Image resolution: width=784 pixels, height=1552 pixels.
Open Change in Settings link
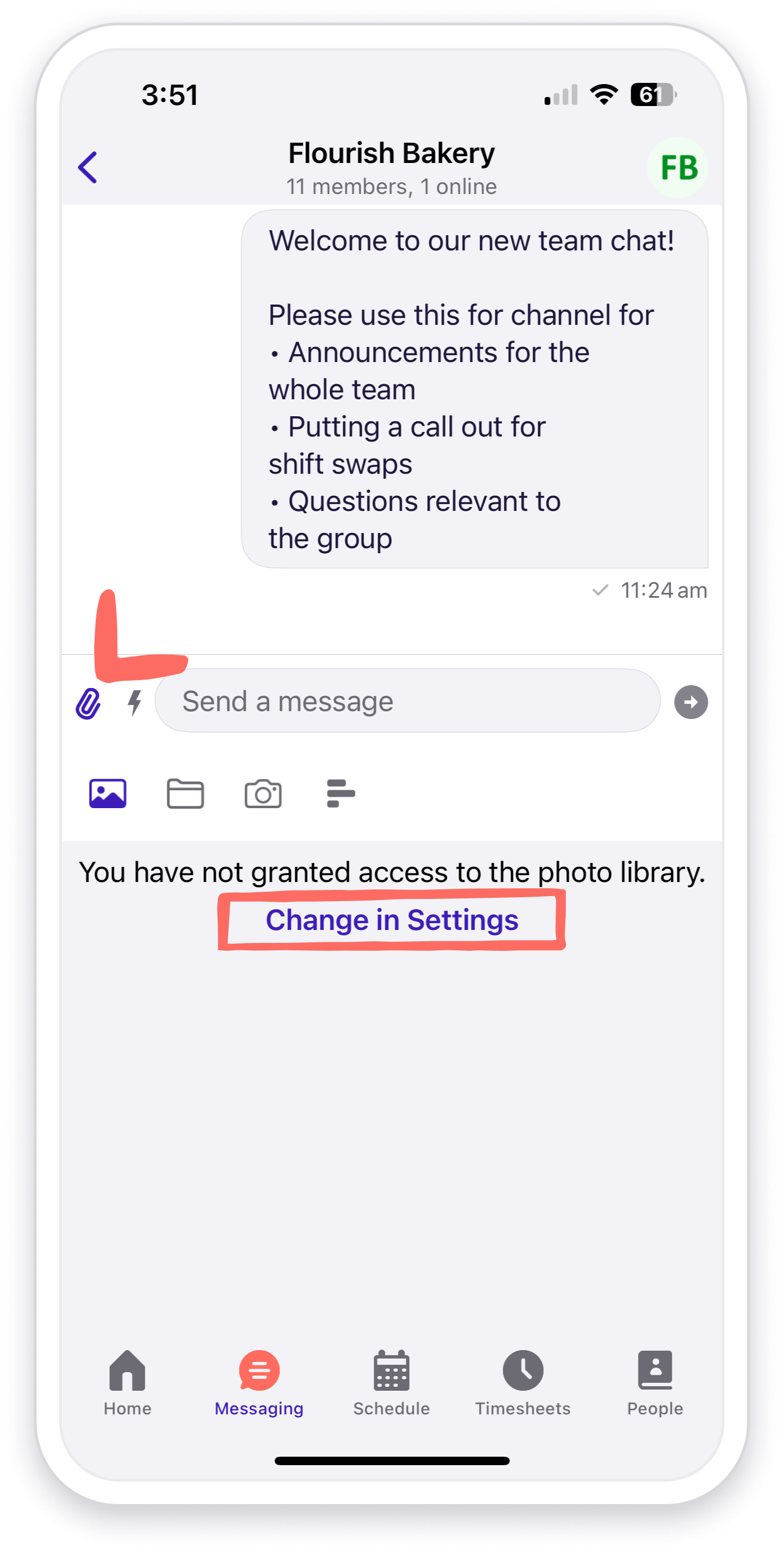click(x=392, y=920)
